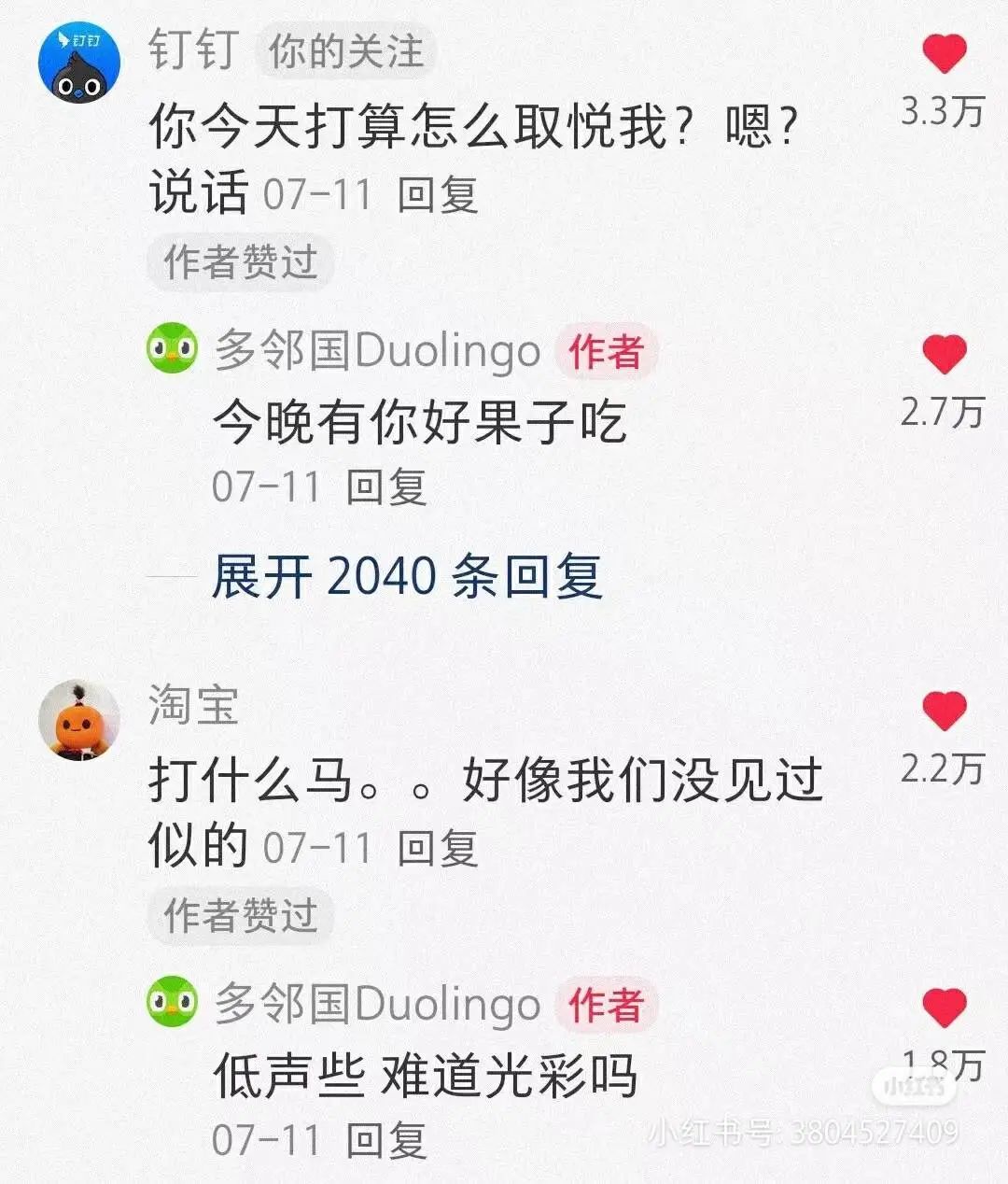
Task: Open 钉钉's profile avatar
Action: [x=79, y=63]
